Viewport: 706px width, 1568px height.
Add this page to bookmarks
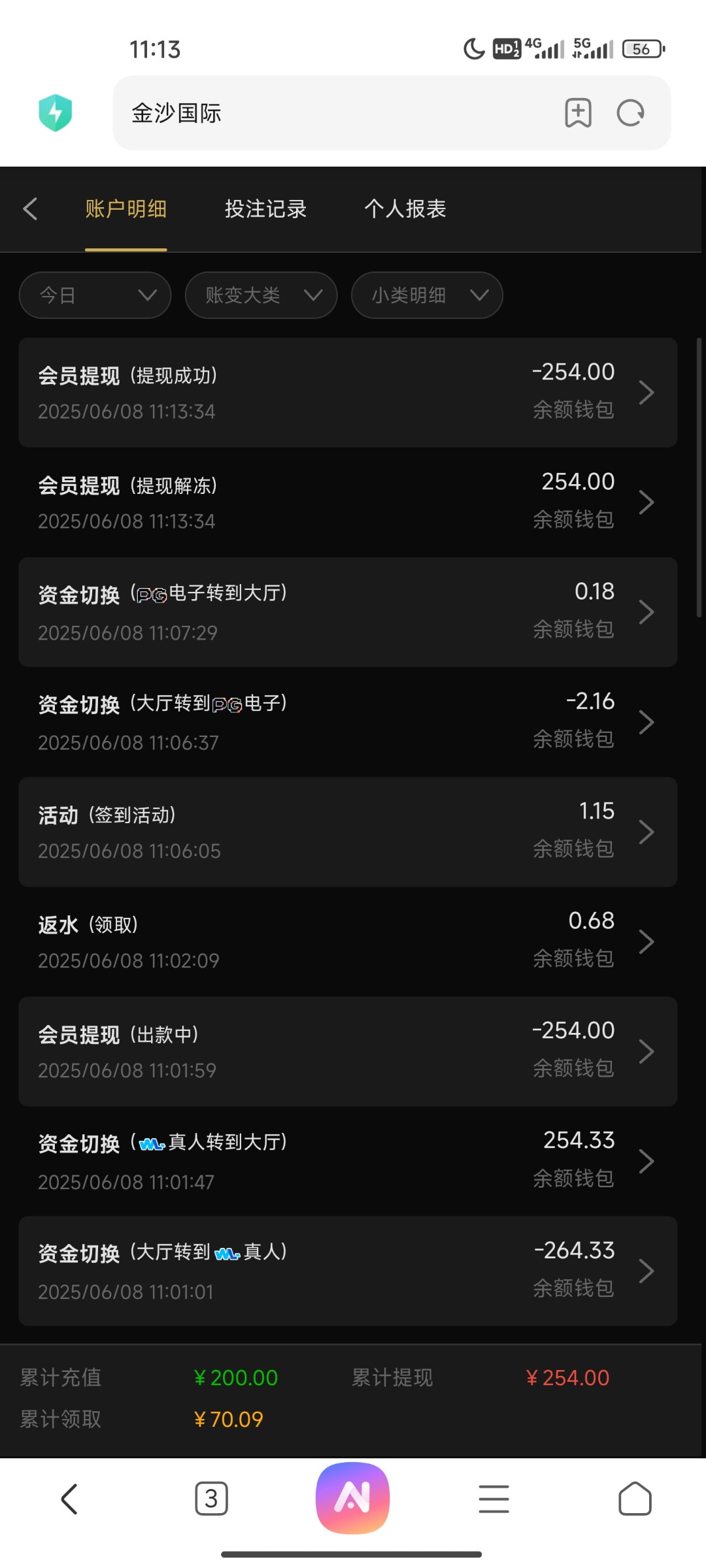pyautogui.click(x=578, y=113)
